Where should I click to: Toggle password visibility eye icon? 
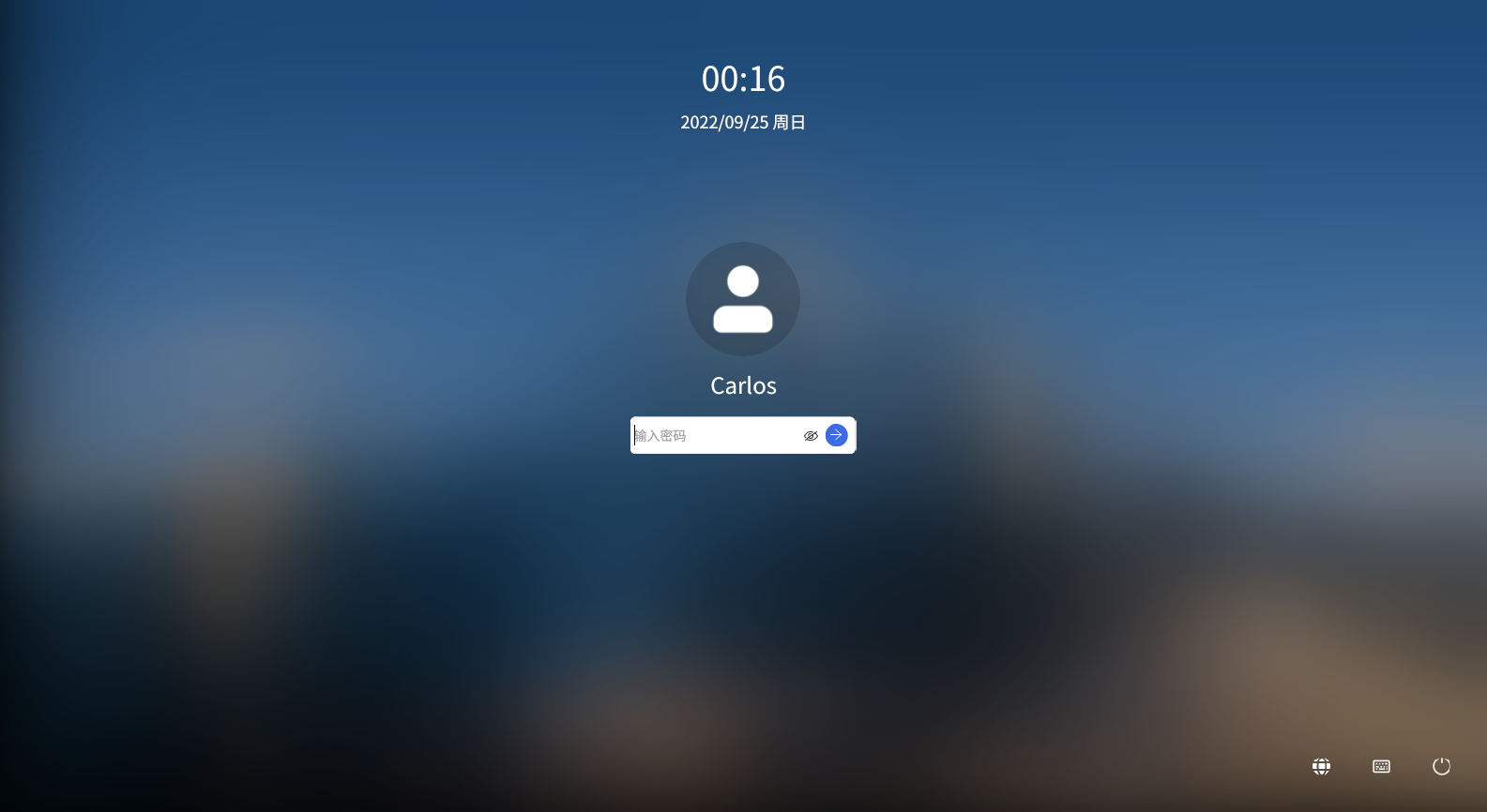[811, 435]
